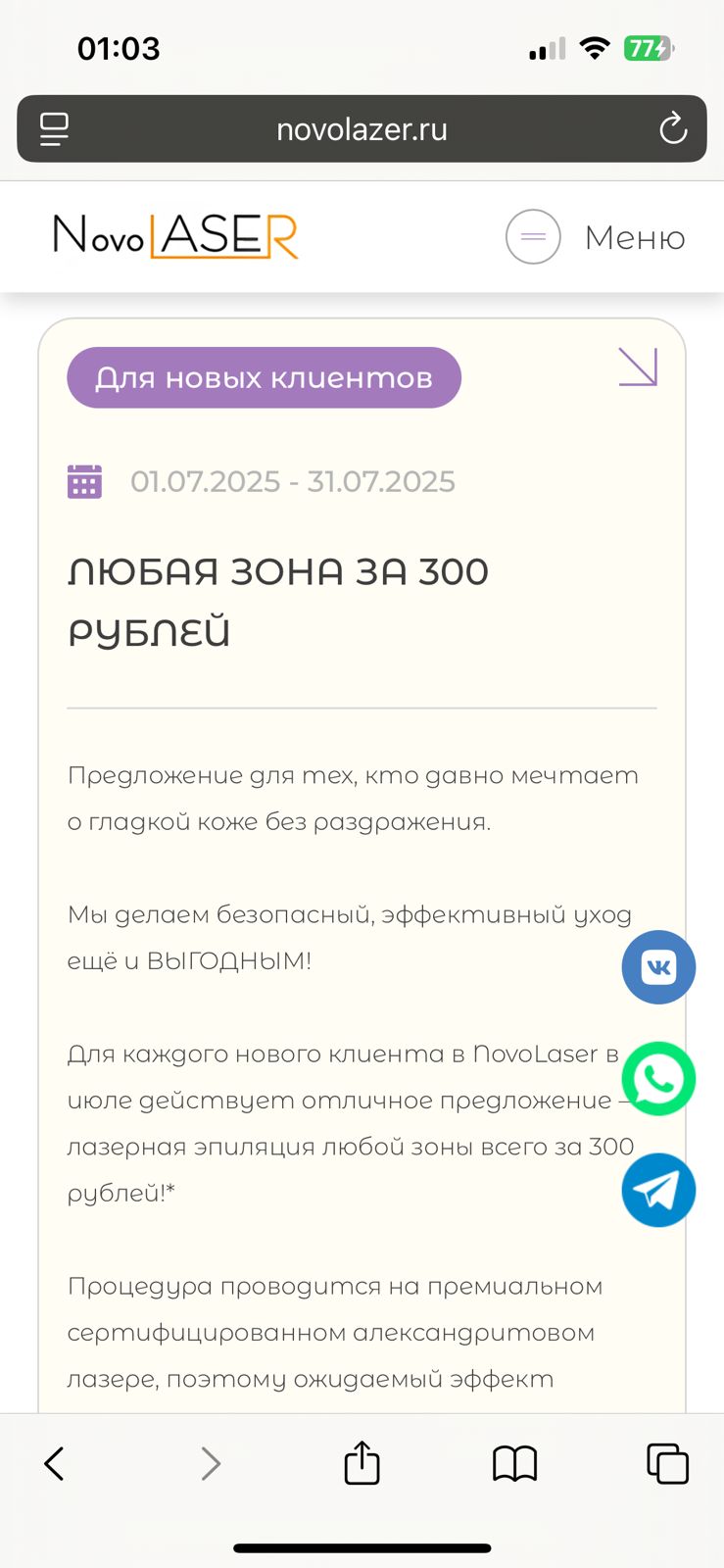Open the VK floating button
724x1568 pixels.
658,967
